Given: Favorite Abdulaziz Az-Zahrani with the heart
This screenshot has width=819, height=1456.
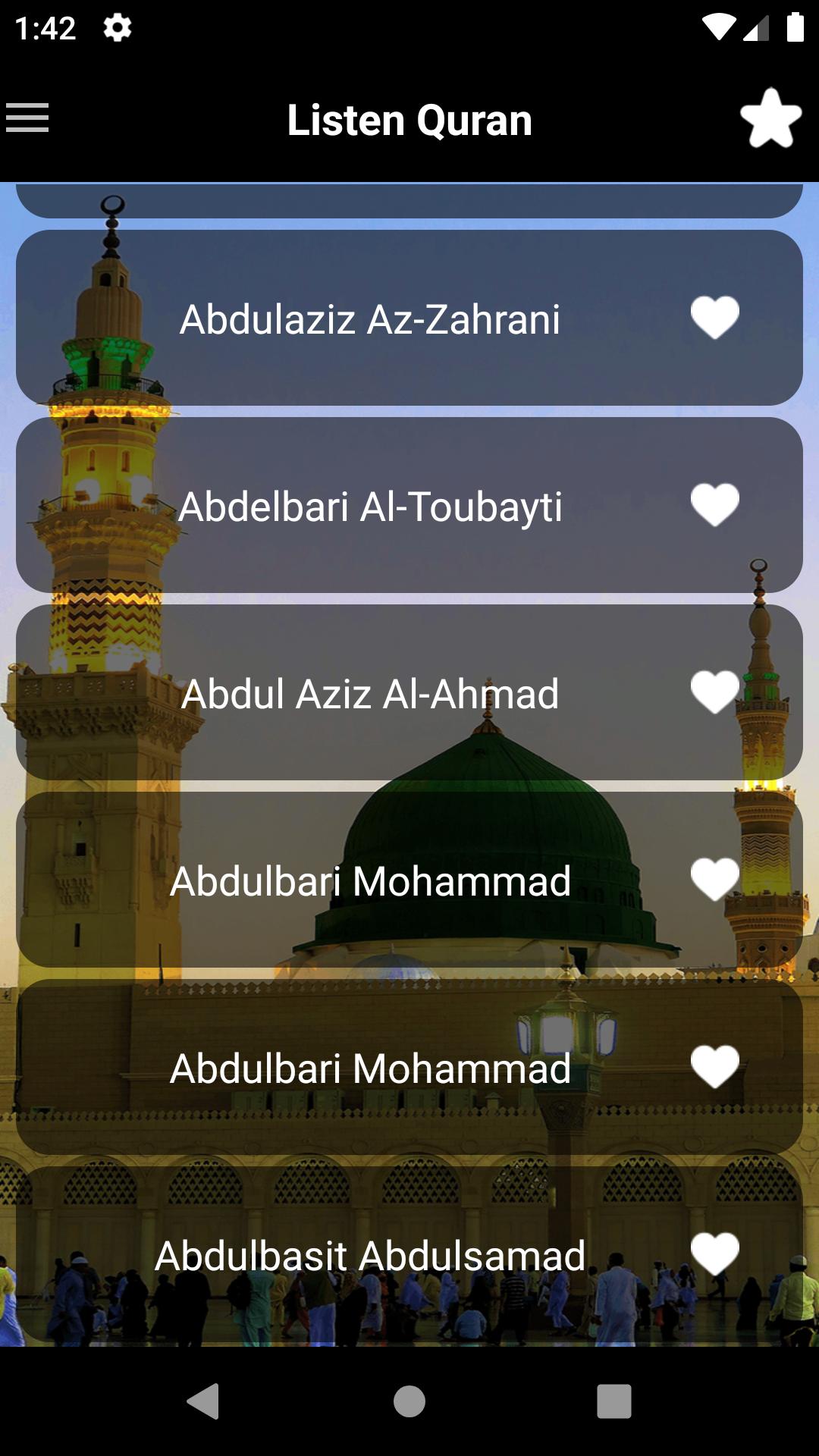Looking at the screenshot, I should coord(714,317).
